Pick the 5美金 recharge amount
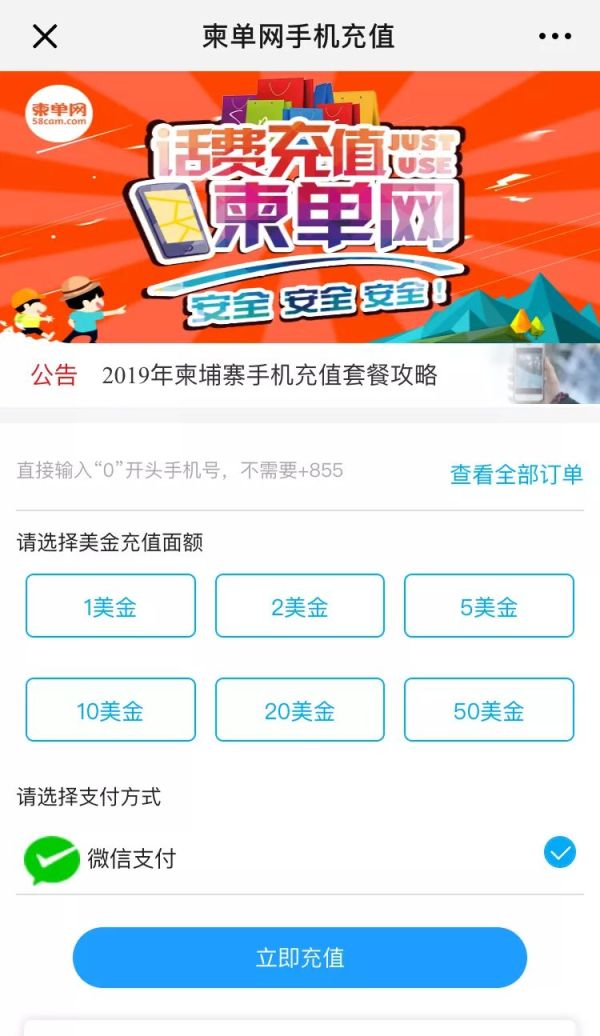The height and width of the screenshot is (1036, 600). pyautogui.click(x=489, y=606)
